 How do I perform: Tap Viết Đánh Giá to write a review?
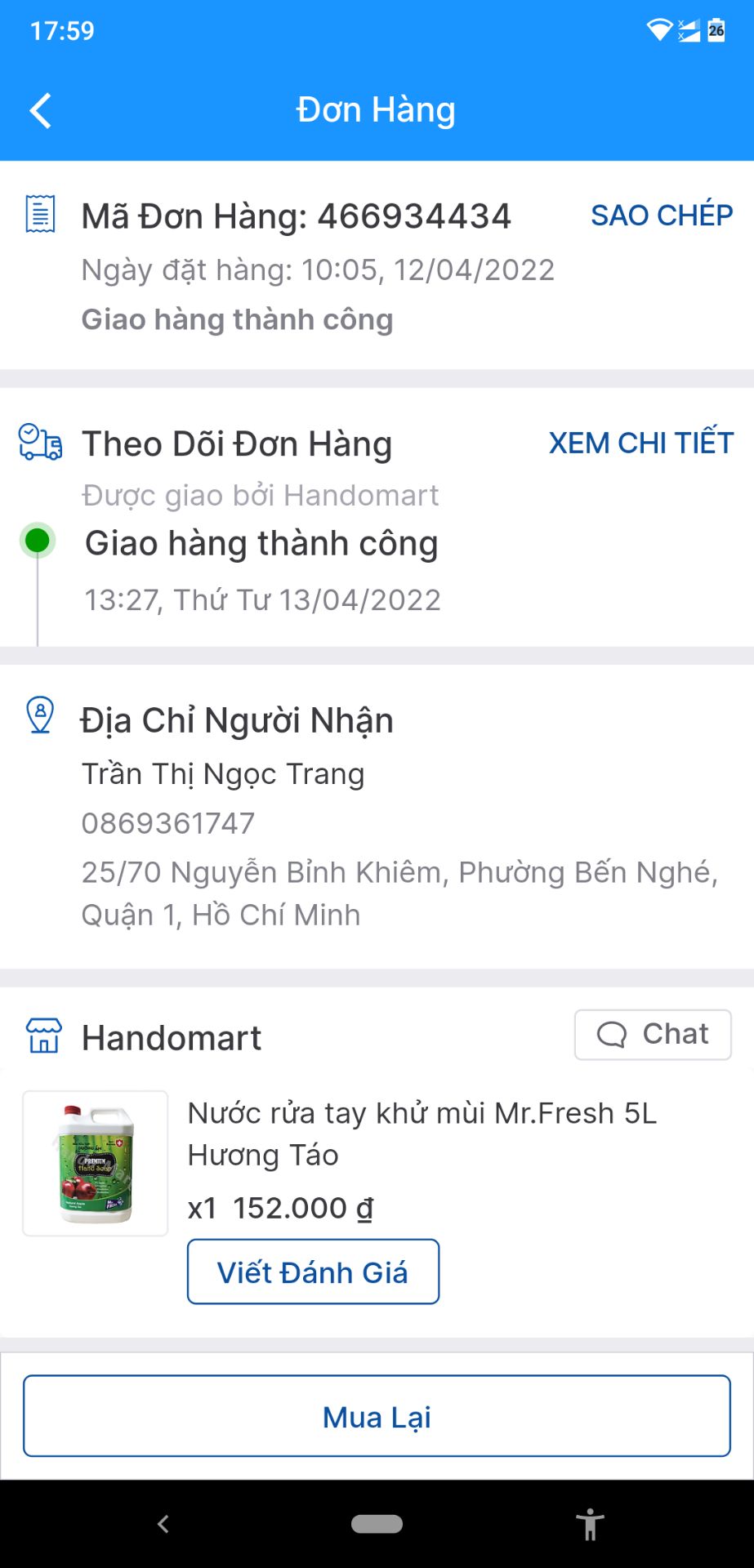pyautogui.click(x=313, y=1272)
